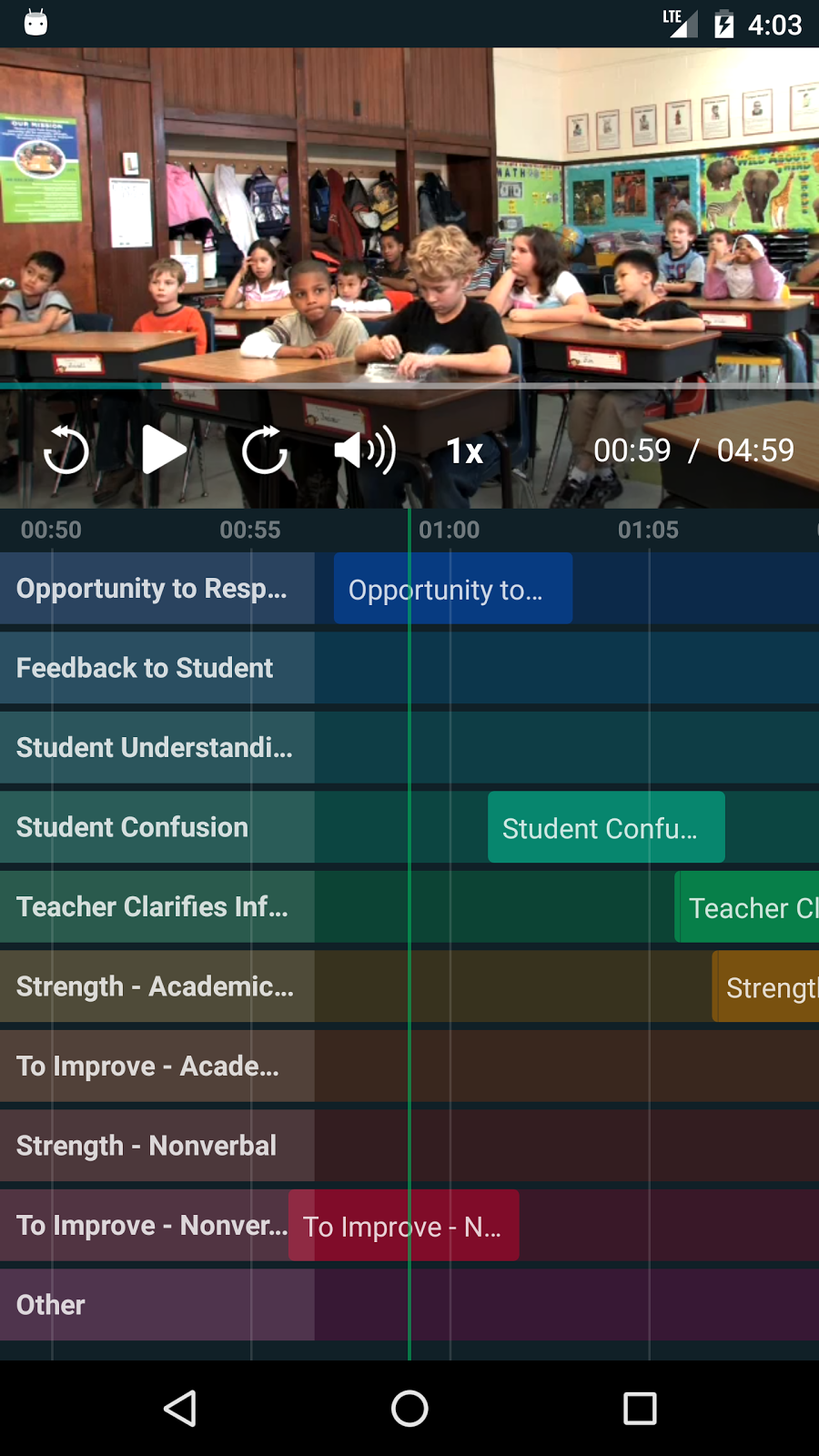The height and width of the screenshot is (1456, 819).
Task: Select the Opportunity to Respond category row
Action: [x=157, y=589]
